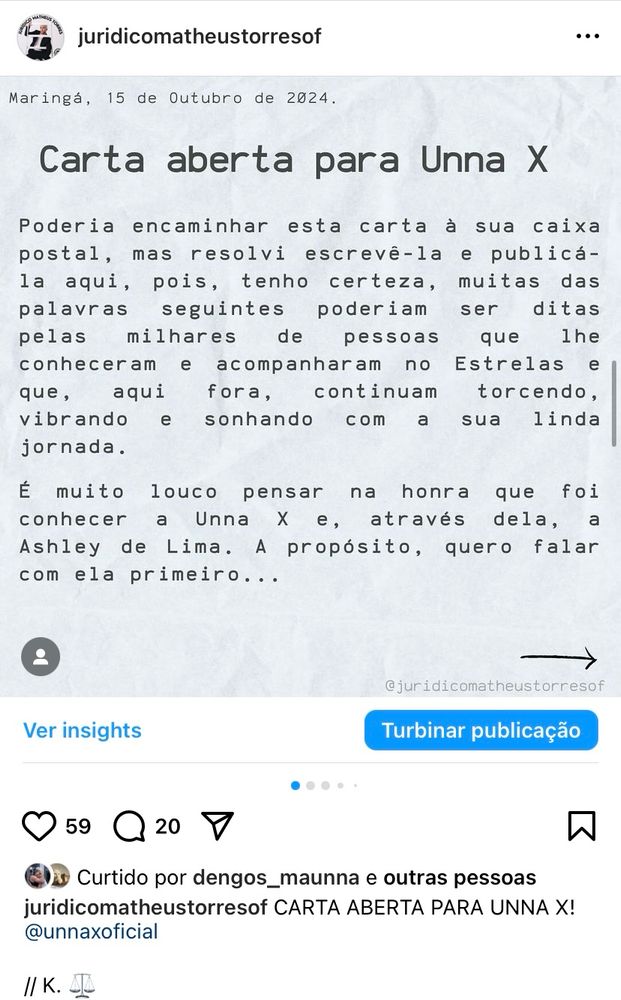The image size is (621, 1000).
Task: Open the @unnaxoficial mention in the caption
Action: tap(91, 932)
